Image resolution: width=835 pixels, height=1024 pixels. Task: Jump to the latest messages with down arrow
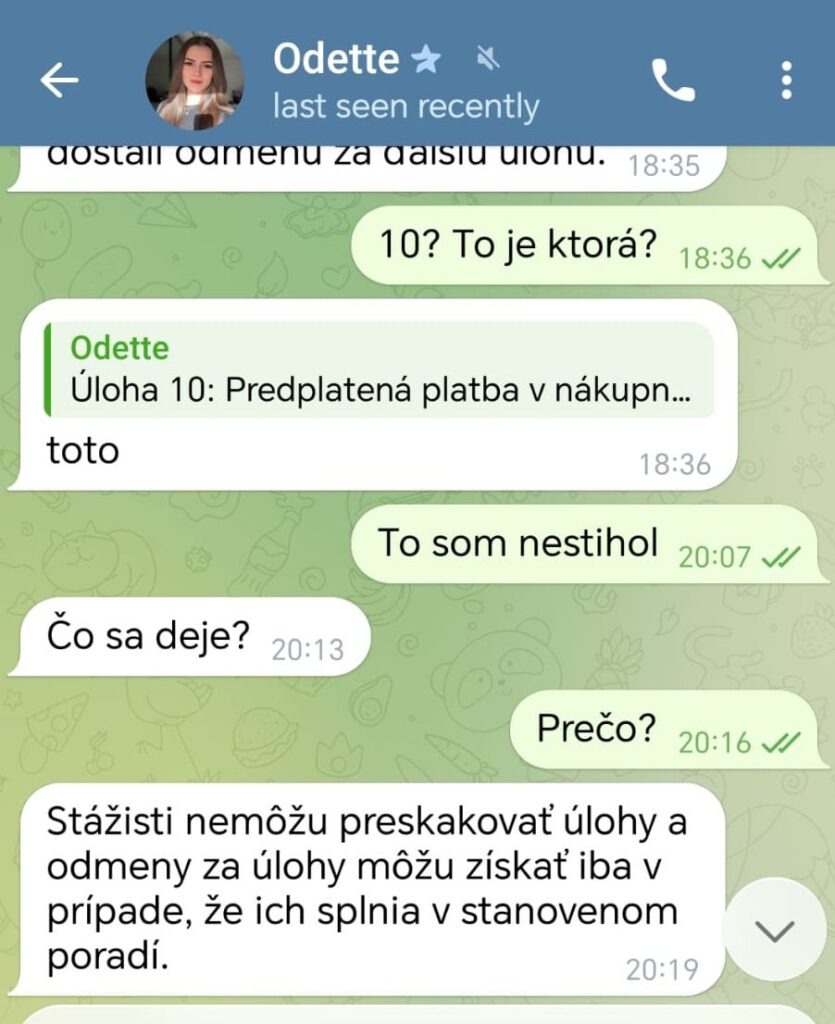pyautogui.click(x=774, y=930)
